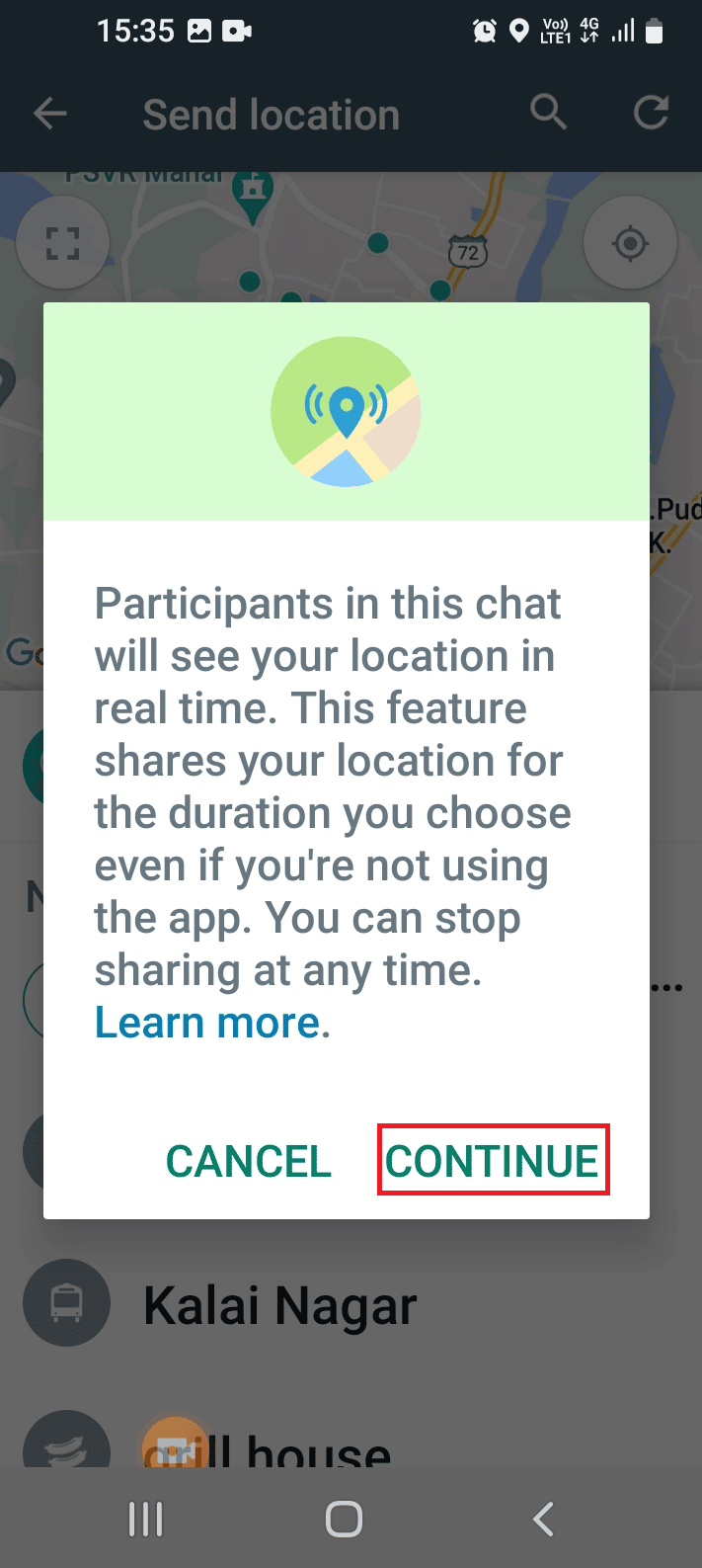
Task: Expand the map to fullscreen
Action: point(62,242)
